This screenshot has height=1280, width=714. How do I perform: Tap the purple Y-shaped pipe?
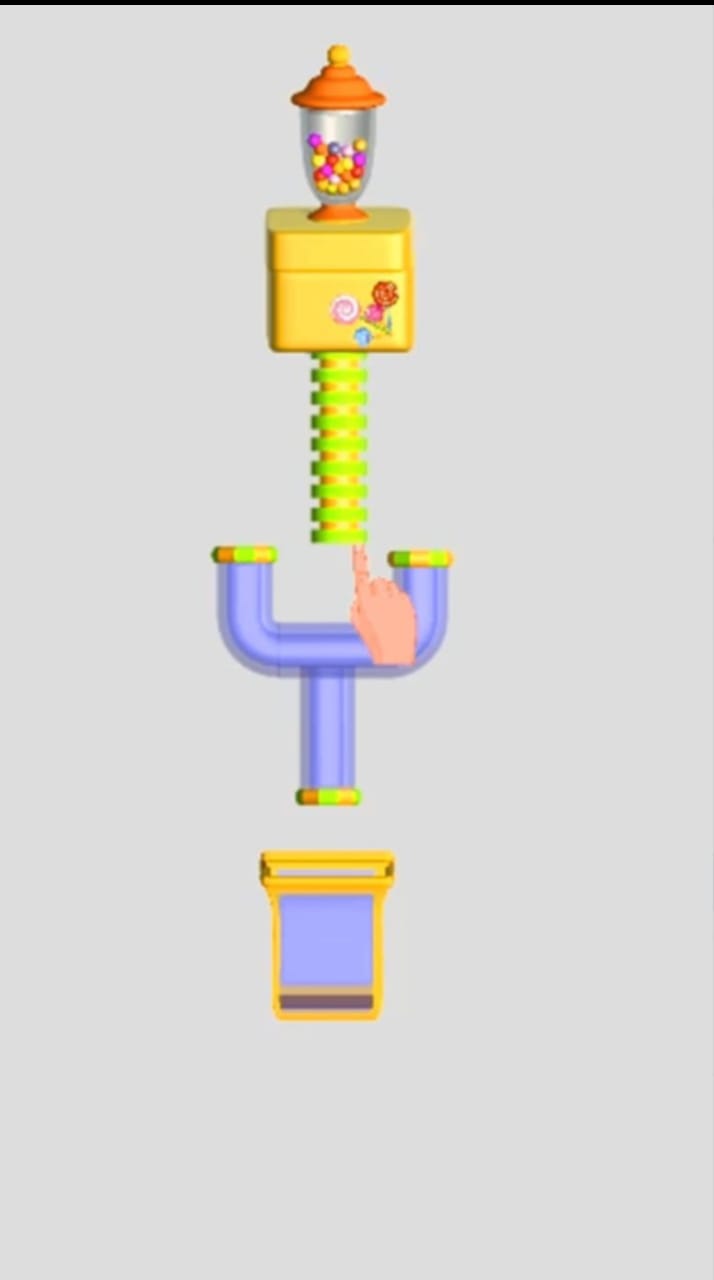(327, 722)
